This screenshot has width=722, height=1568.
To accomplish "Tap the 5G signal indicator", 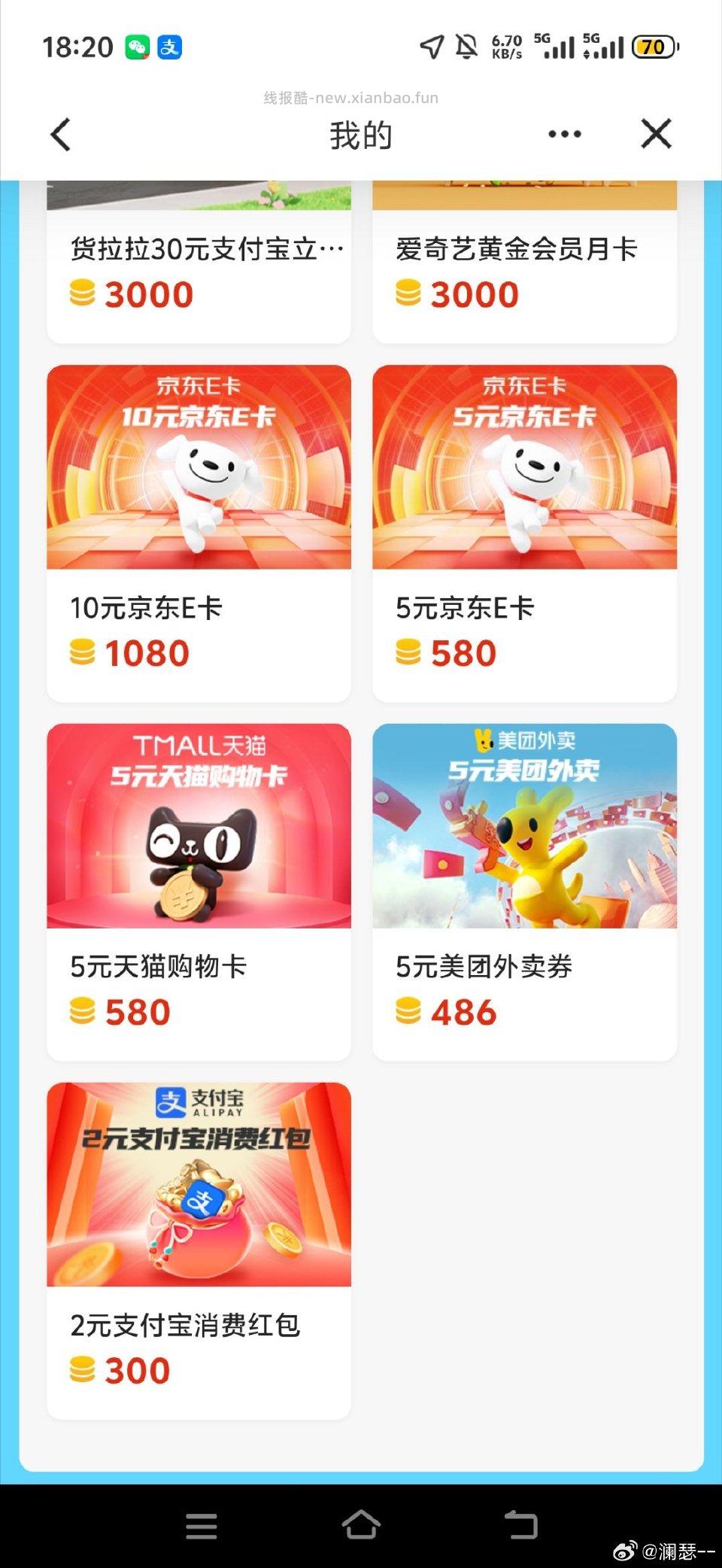I will pyautogui.click(x=554, y=45).
